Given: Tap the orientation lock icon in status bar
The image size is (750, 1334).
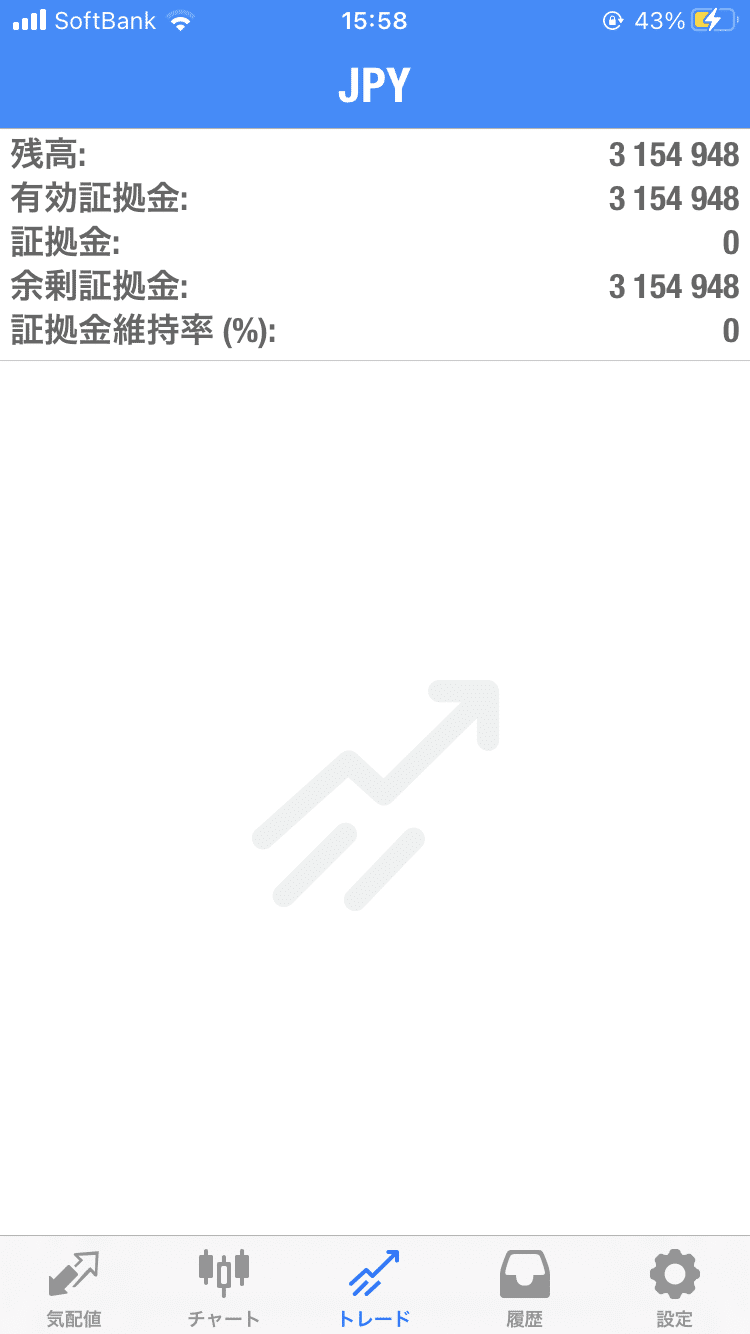Looking at the screenshot, I should coord(614,19).
